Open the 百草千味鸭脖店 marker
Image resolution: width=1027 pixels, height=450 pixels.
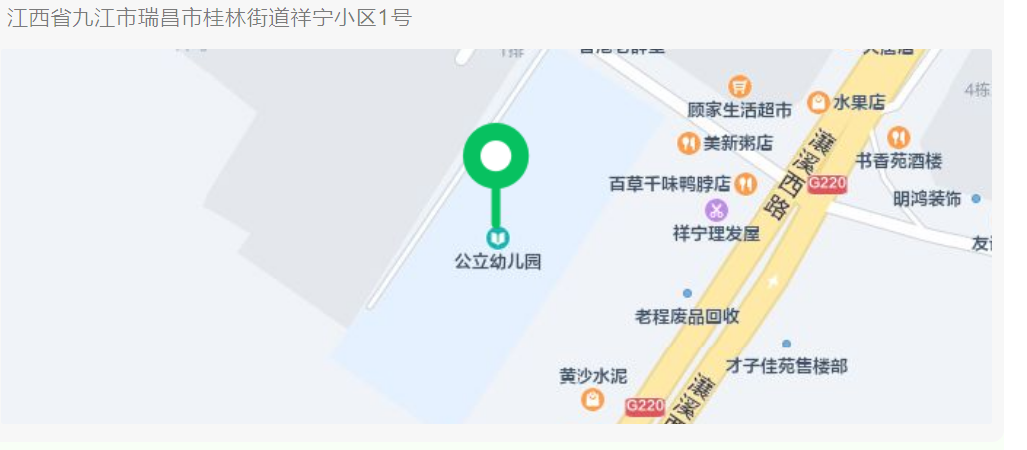(x=746, y=184)
